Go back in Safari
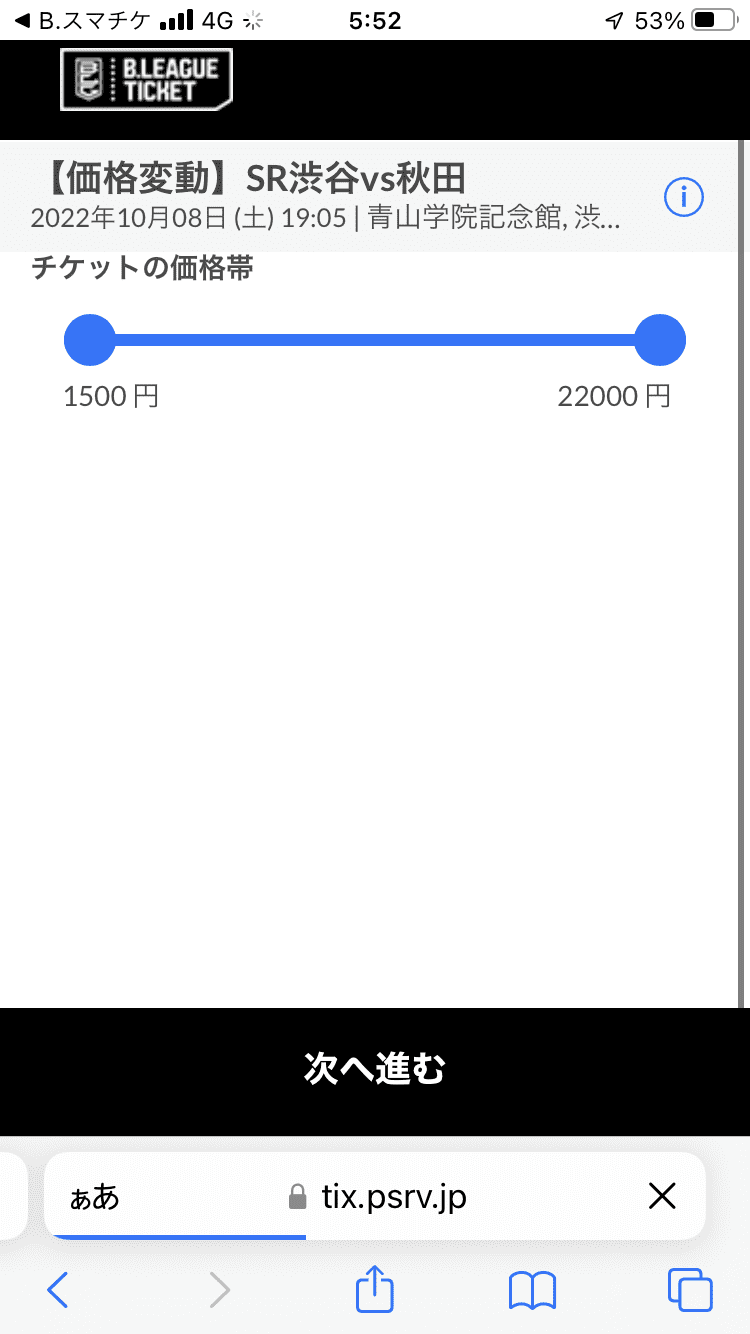The height and width of the screenshot is (1334, 750). 58,1290
